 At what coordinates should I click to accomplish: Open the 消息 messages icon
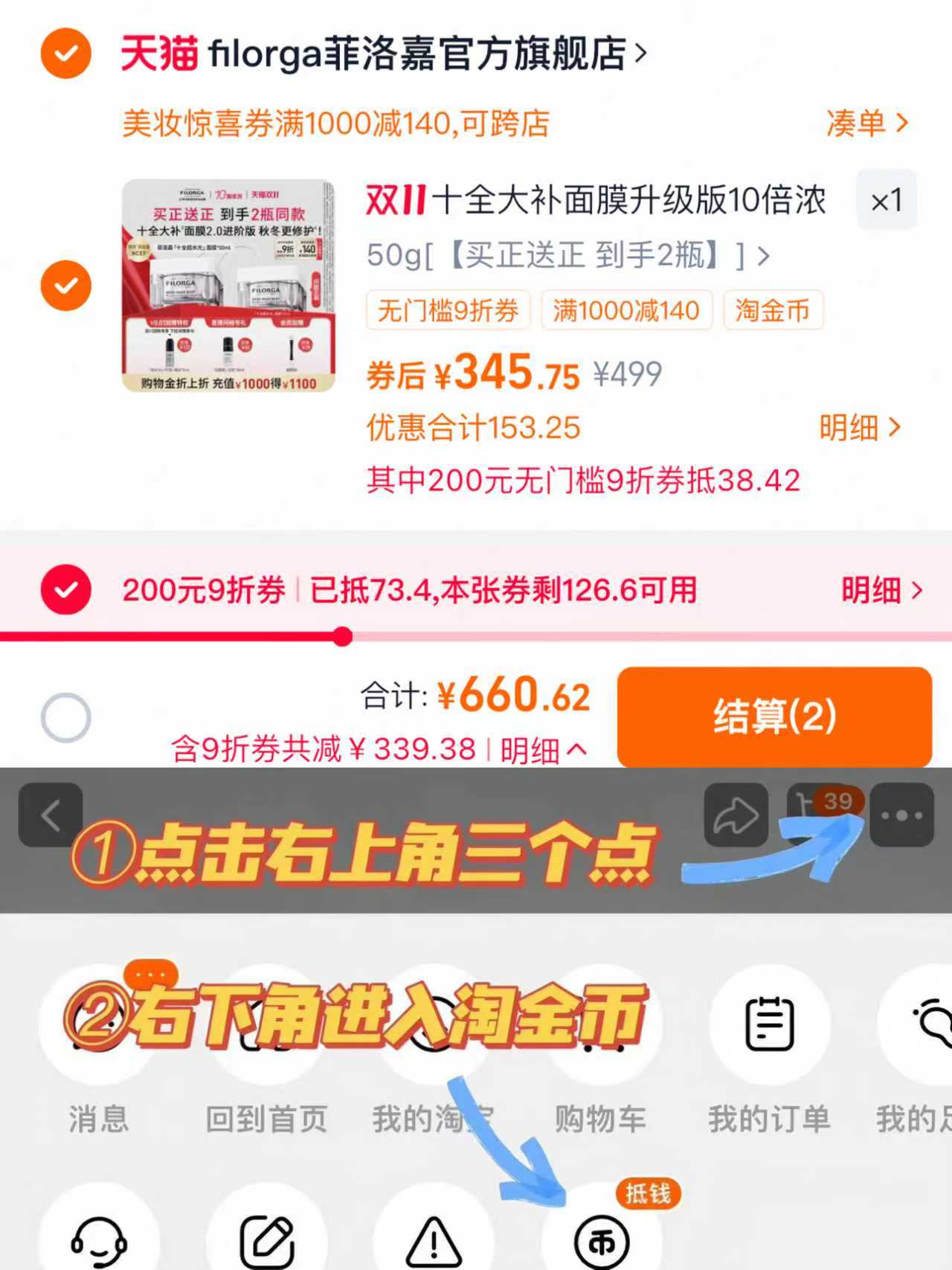click(99, 1025)
